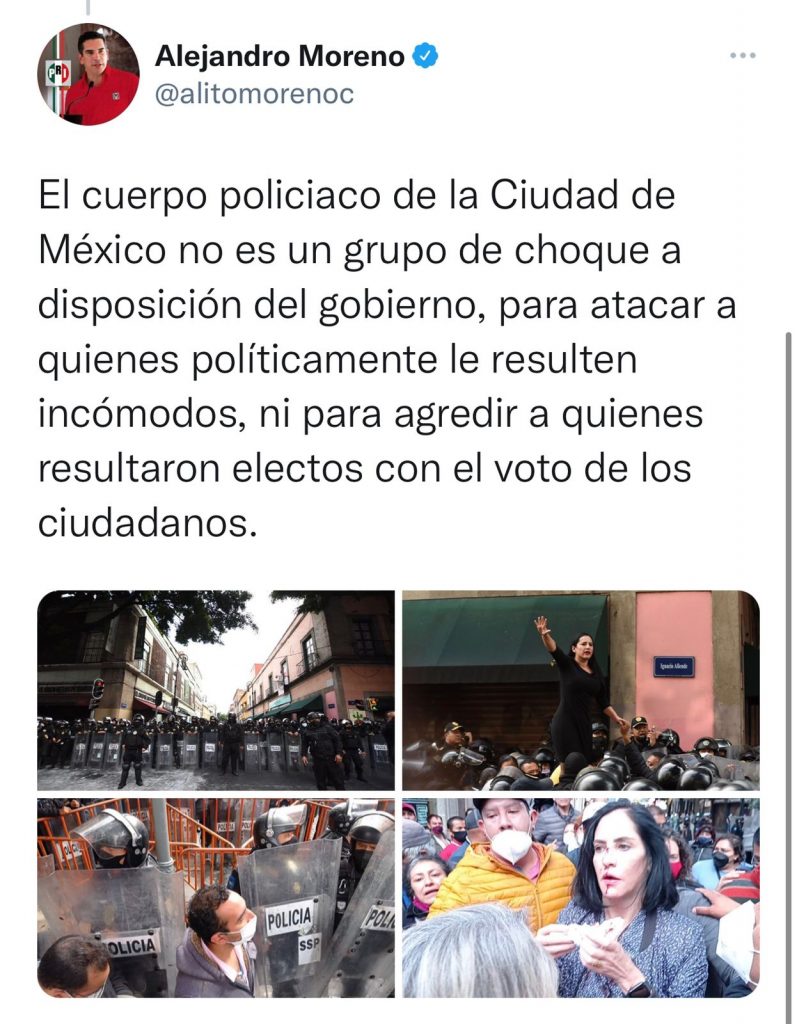Image resolution: width=797 pixels, height=1024 pixels.
Task: View the photo of woman in black raising hand
Action: point(580,690)
